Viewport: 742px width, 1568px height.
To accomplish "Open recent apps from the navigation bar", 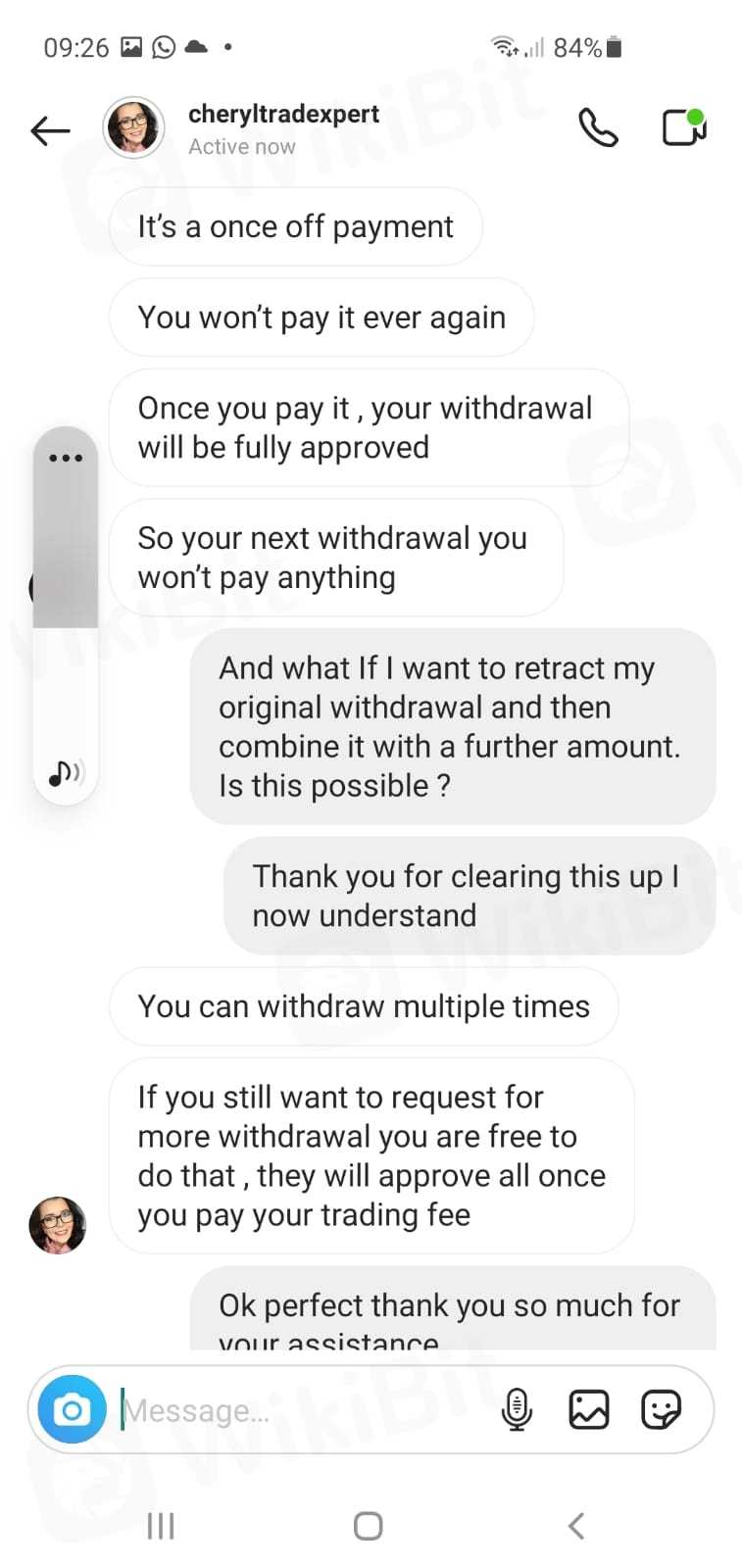I will point(161,1526).
